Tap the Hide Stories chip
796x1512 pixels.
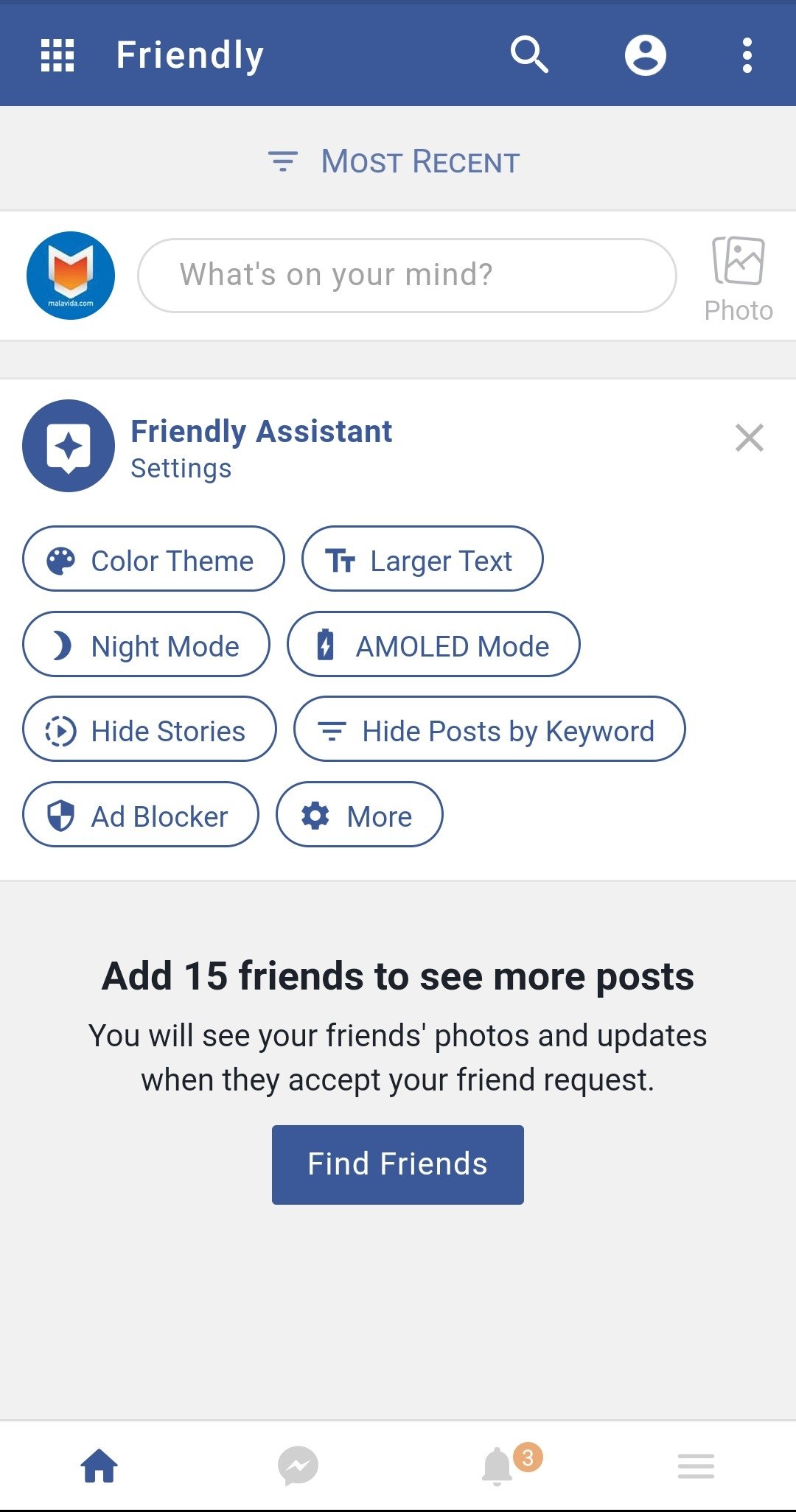(150, 729)
